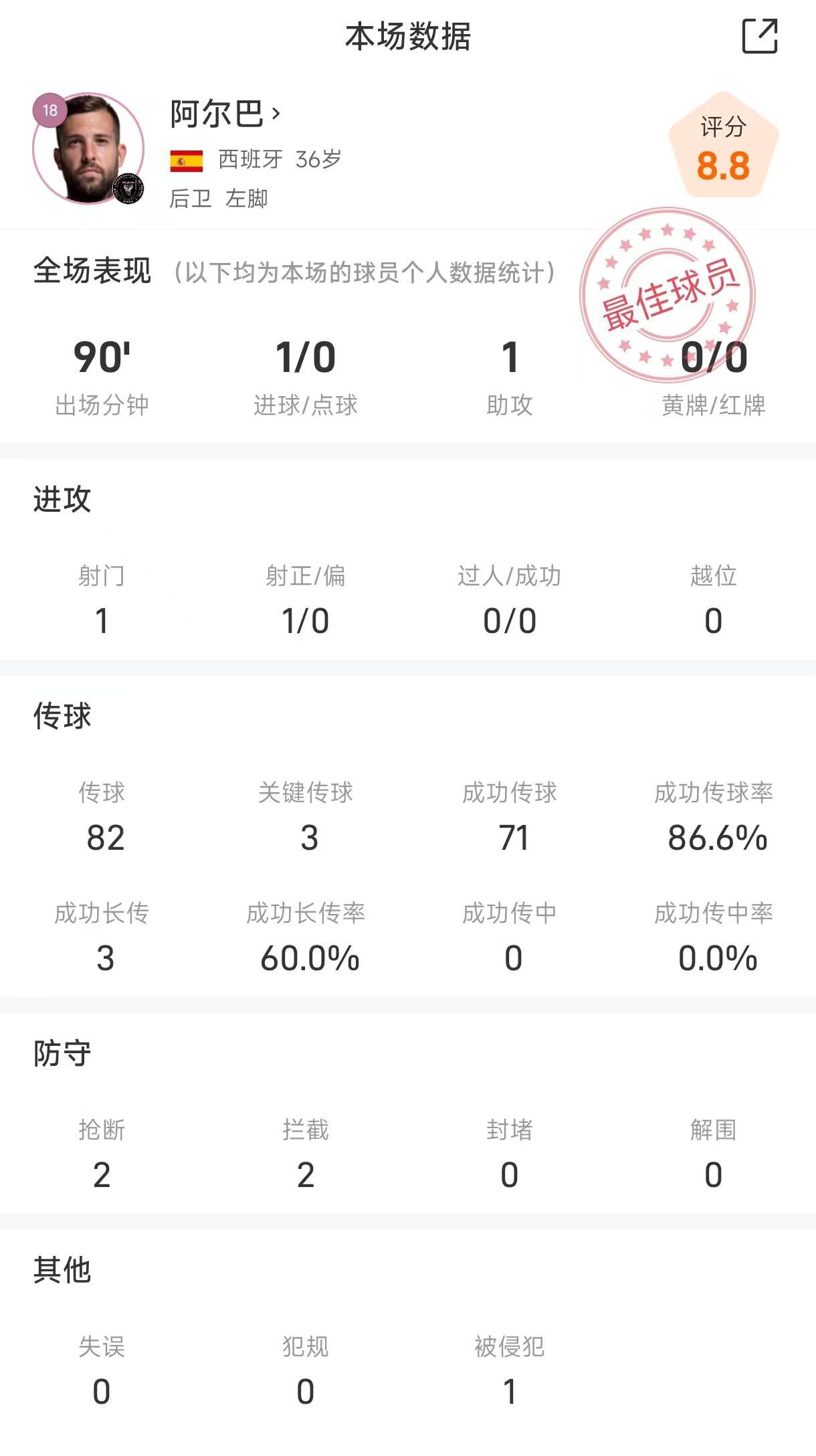Share this match data page
The image size is (816, 1456).
click(760, 36)
